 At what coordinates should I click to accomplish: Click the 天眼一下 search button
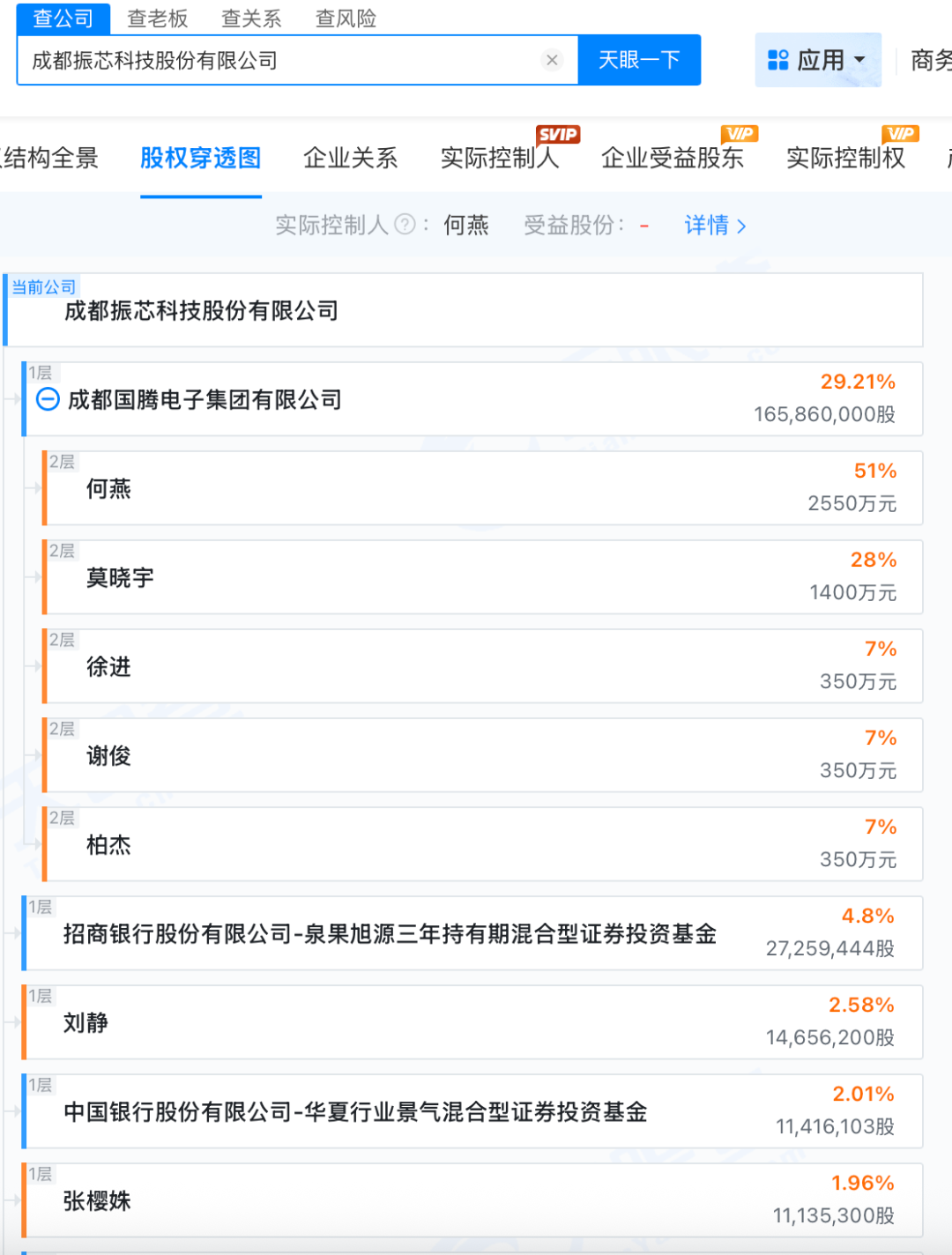coord(639,60)
